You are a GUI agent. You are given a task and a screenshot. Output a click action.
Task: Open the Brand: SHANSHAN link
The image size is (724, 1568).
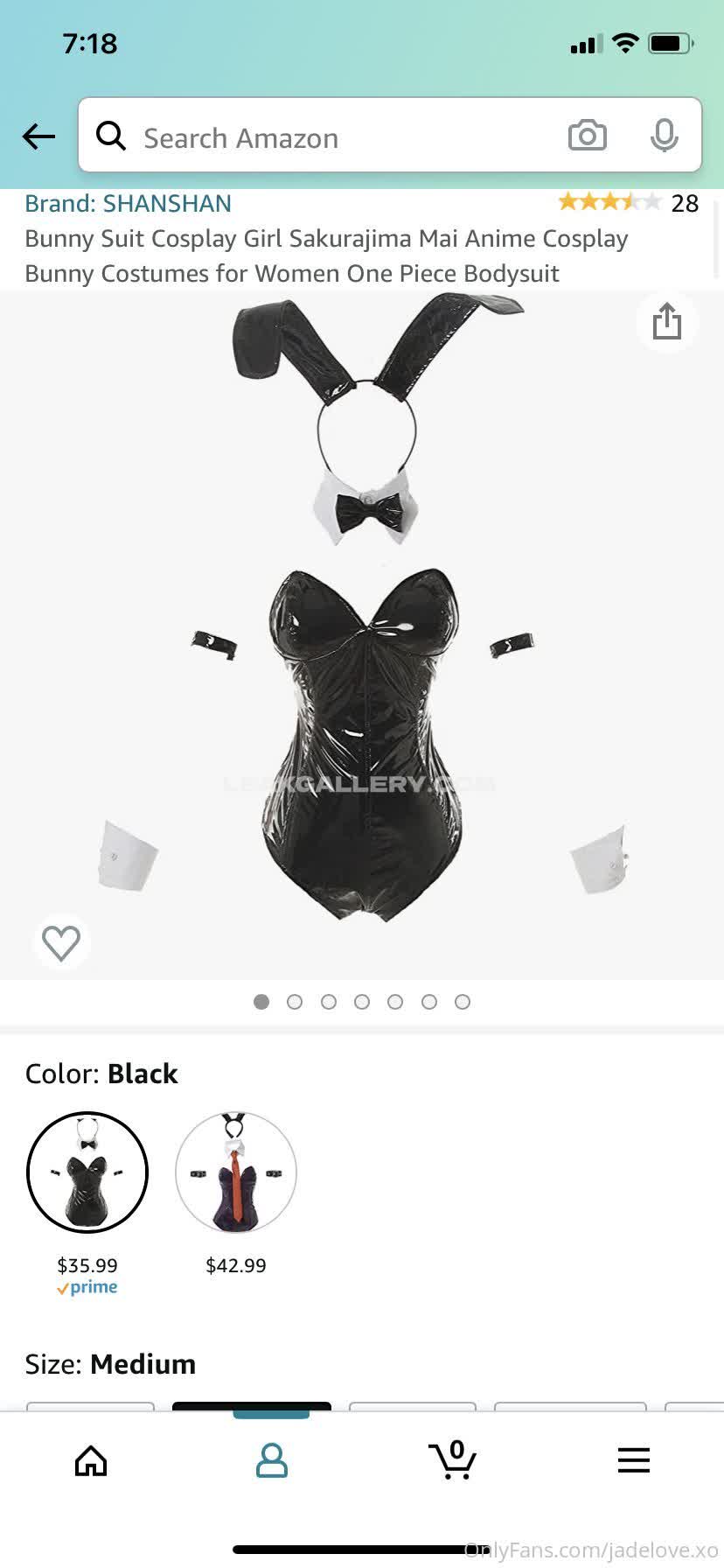128,203
